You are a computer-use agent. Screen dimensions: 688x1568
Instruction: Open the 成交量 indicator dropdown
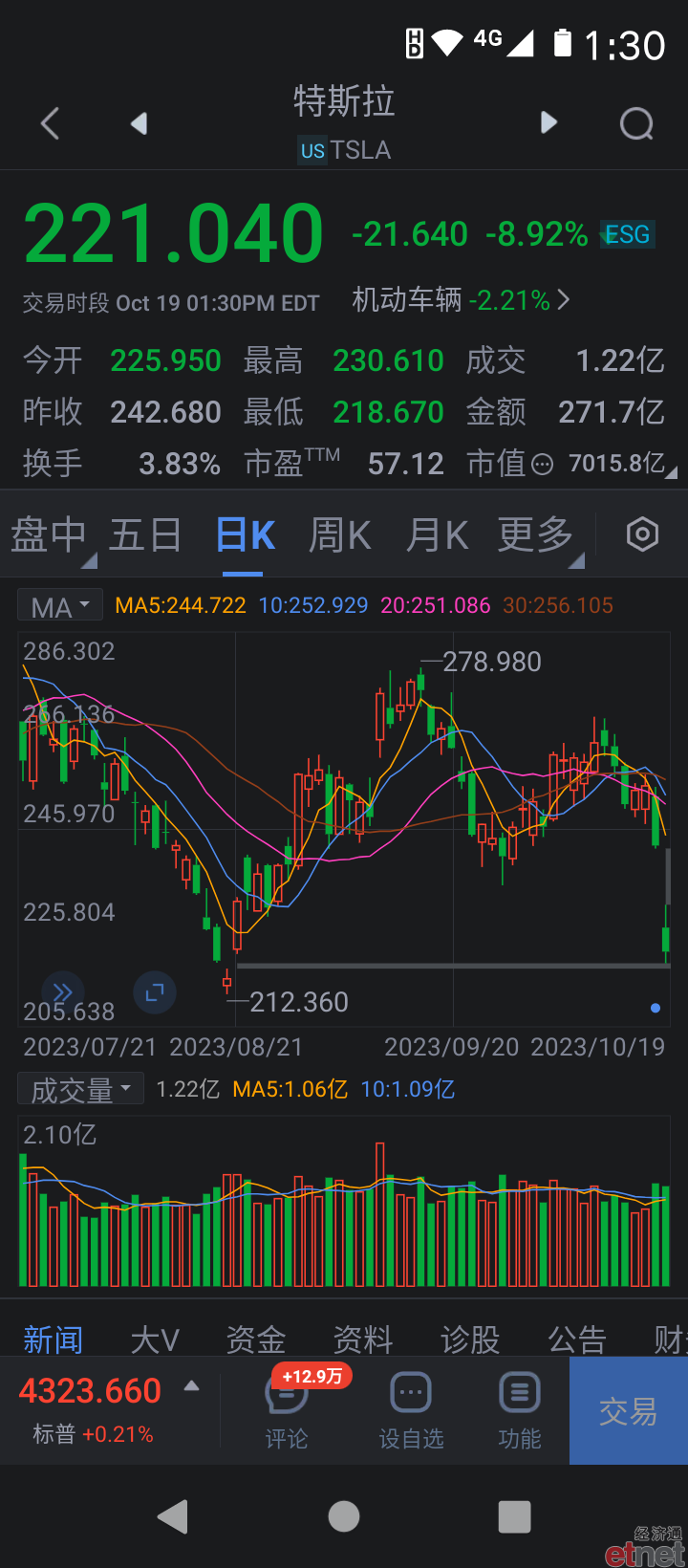click(81, 1089)
